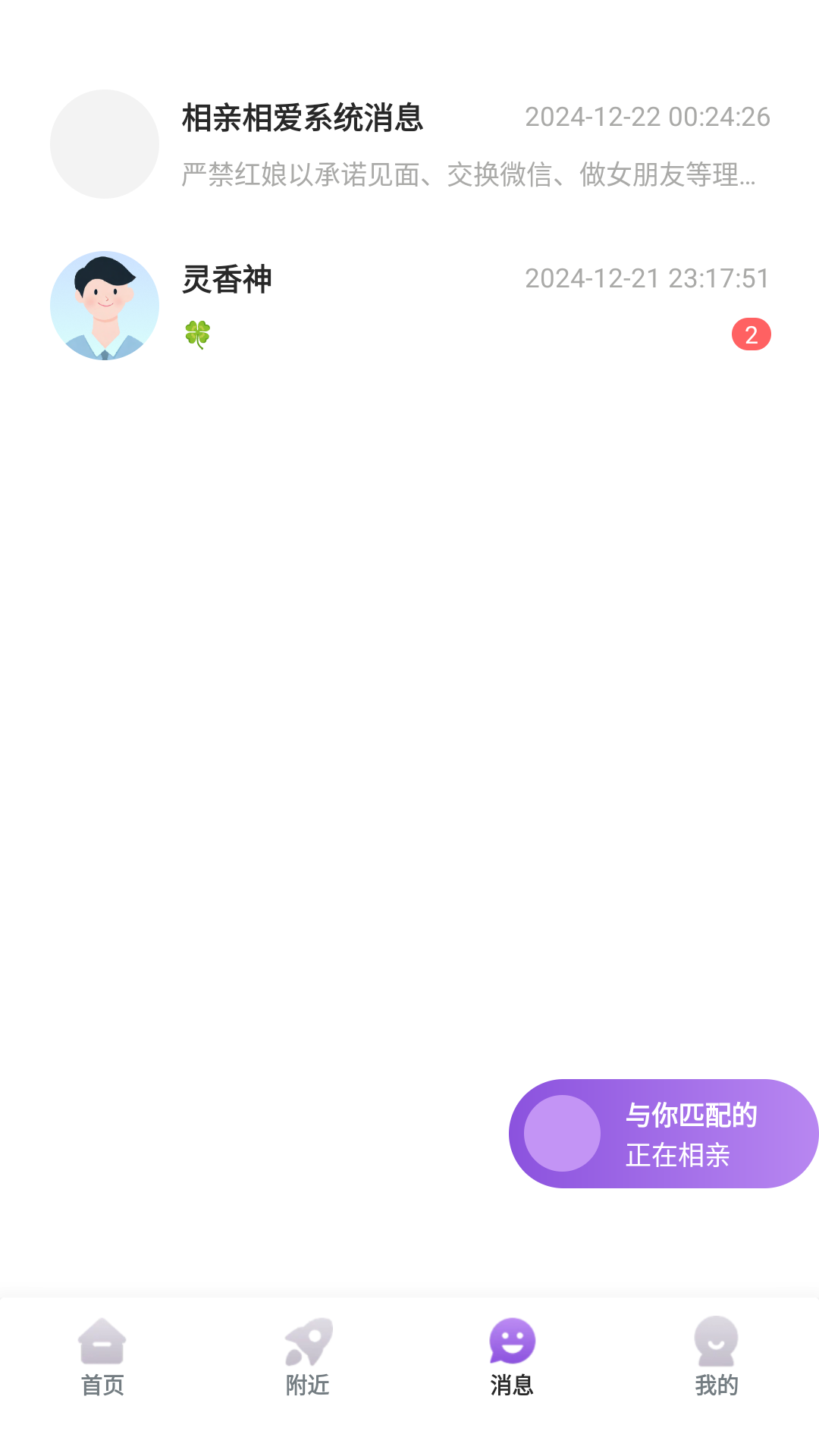Tap the clover emoji under 灵香神
This screenshot has width=819, height=1456.
point(196,334)
